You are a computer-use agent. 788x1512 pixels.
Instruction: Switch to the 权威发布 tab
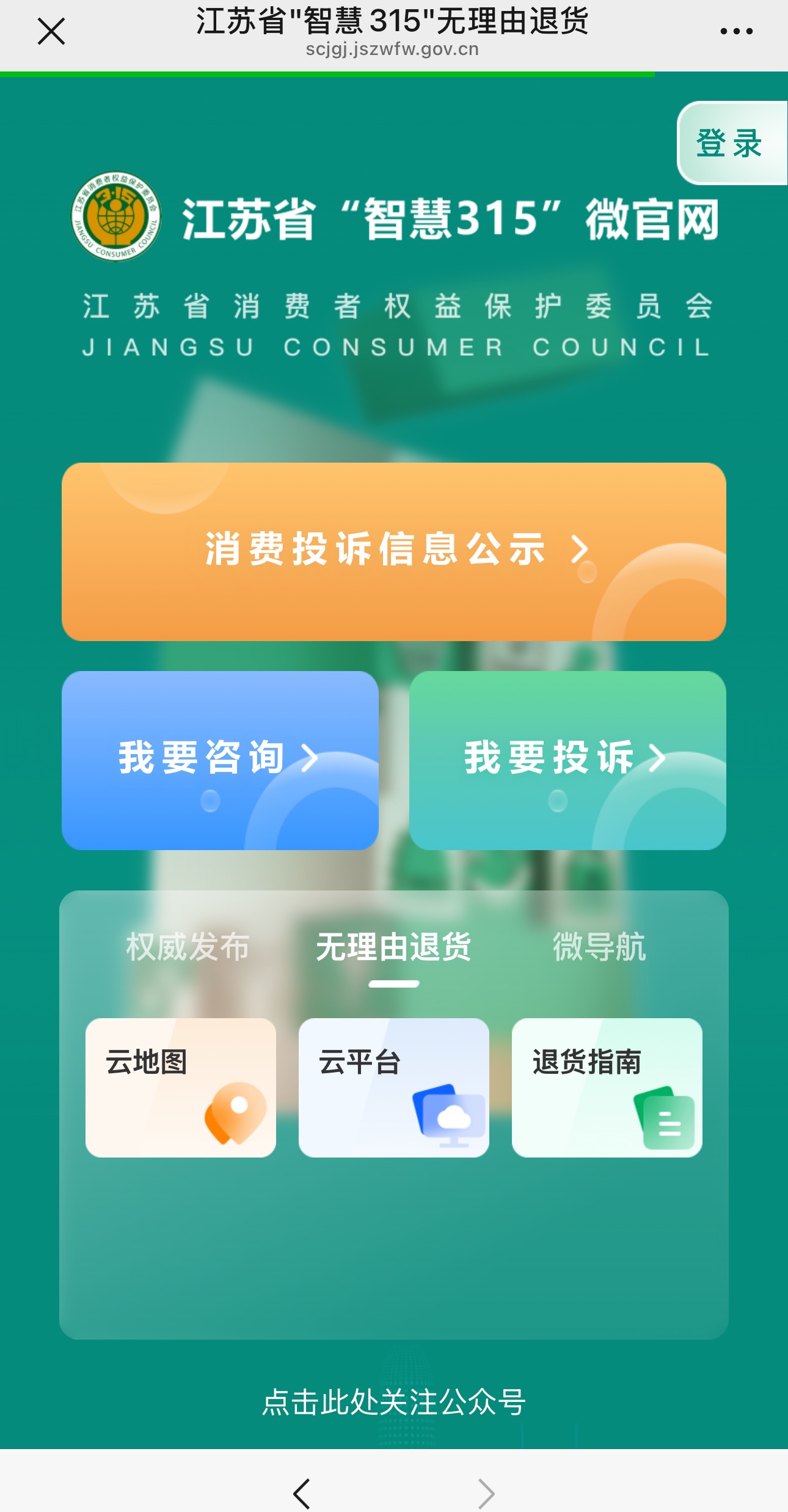click(x=188, y=947)
